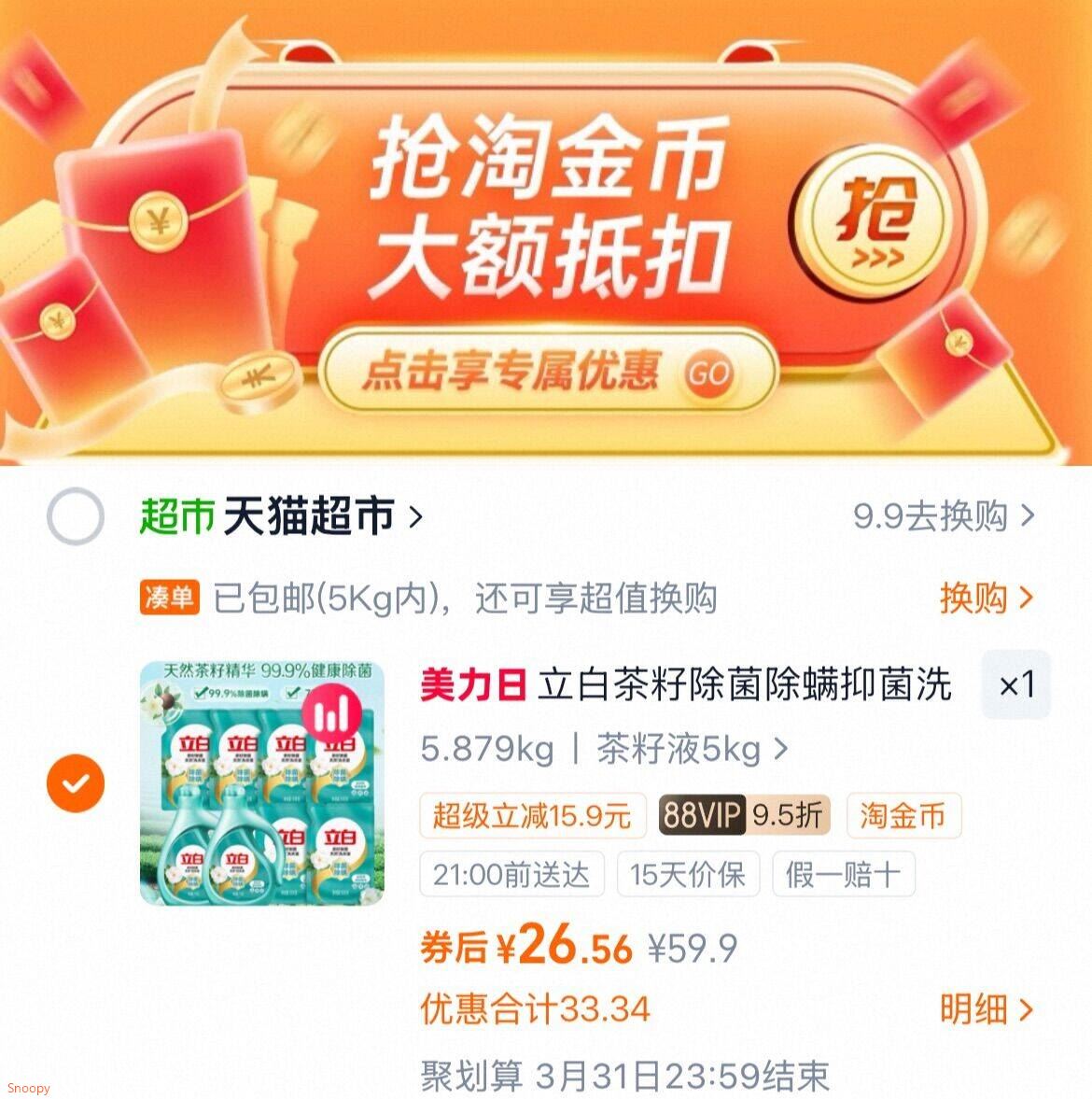Uncheck the 立白 laundry detergent item

[76, 783]
